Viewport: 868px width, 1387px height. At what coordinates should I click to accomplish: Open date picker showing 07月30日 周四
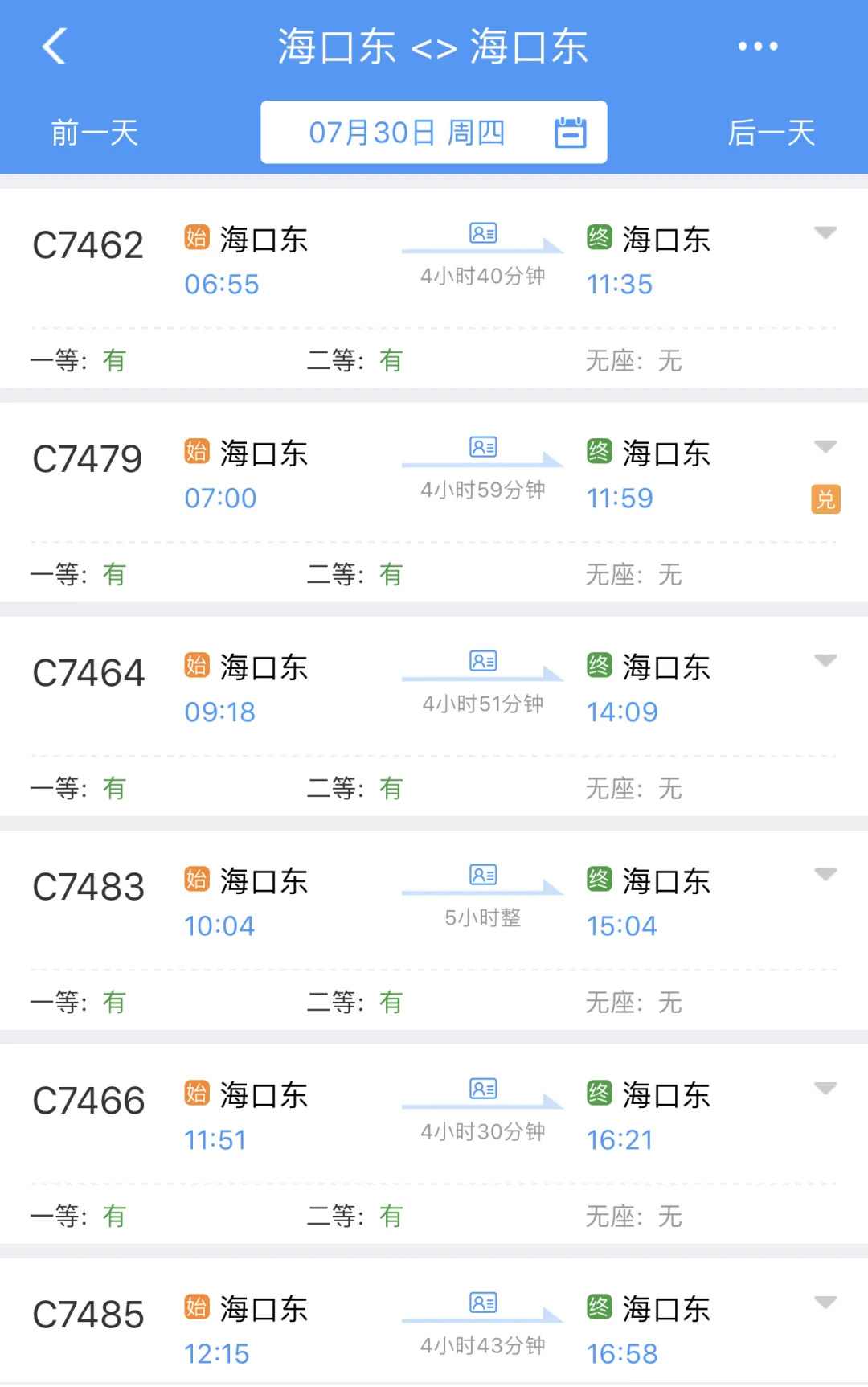click(x=433, y=133)
